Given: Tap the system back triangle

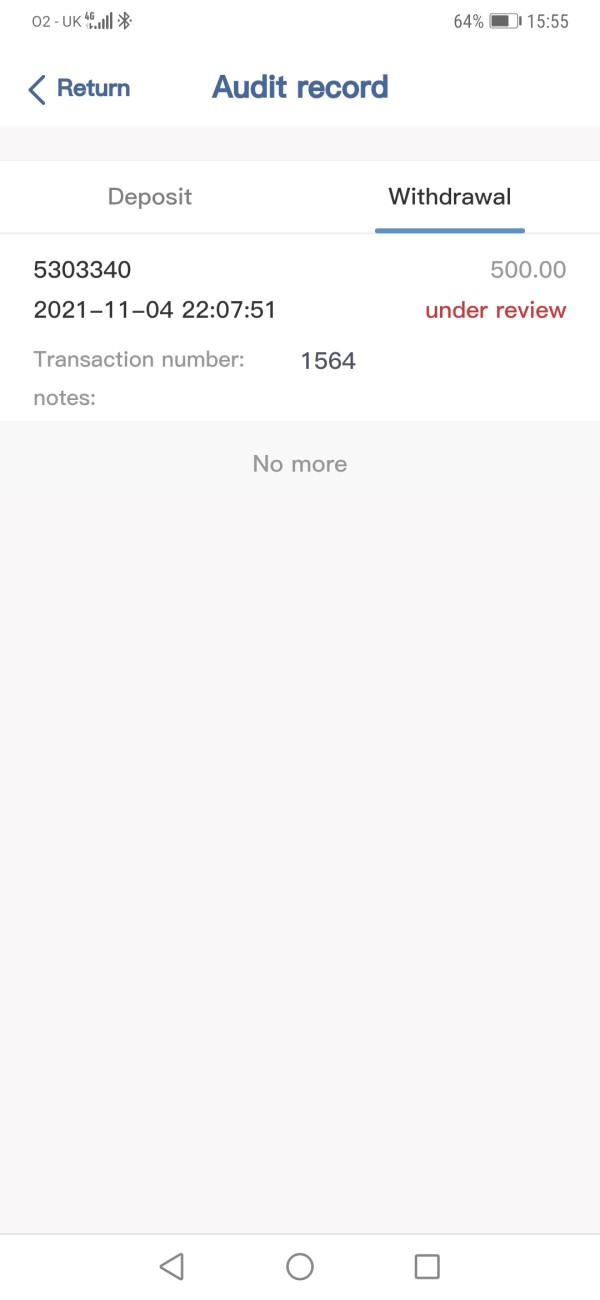Looking at the screenshot, I should click(172, 1267).
